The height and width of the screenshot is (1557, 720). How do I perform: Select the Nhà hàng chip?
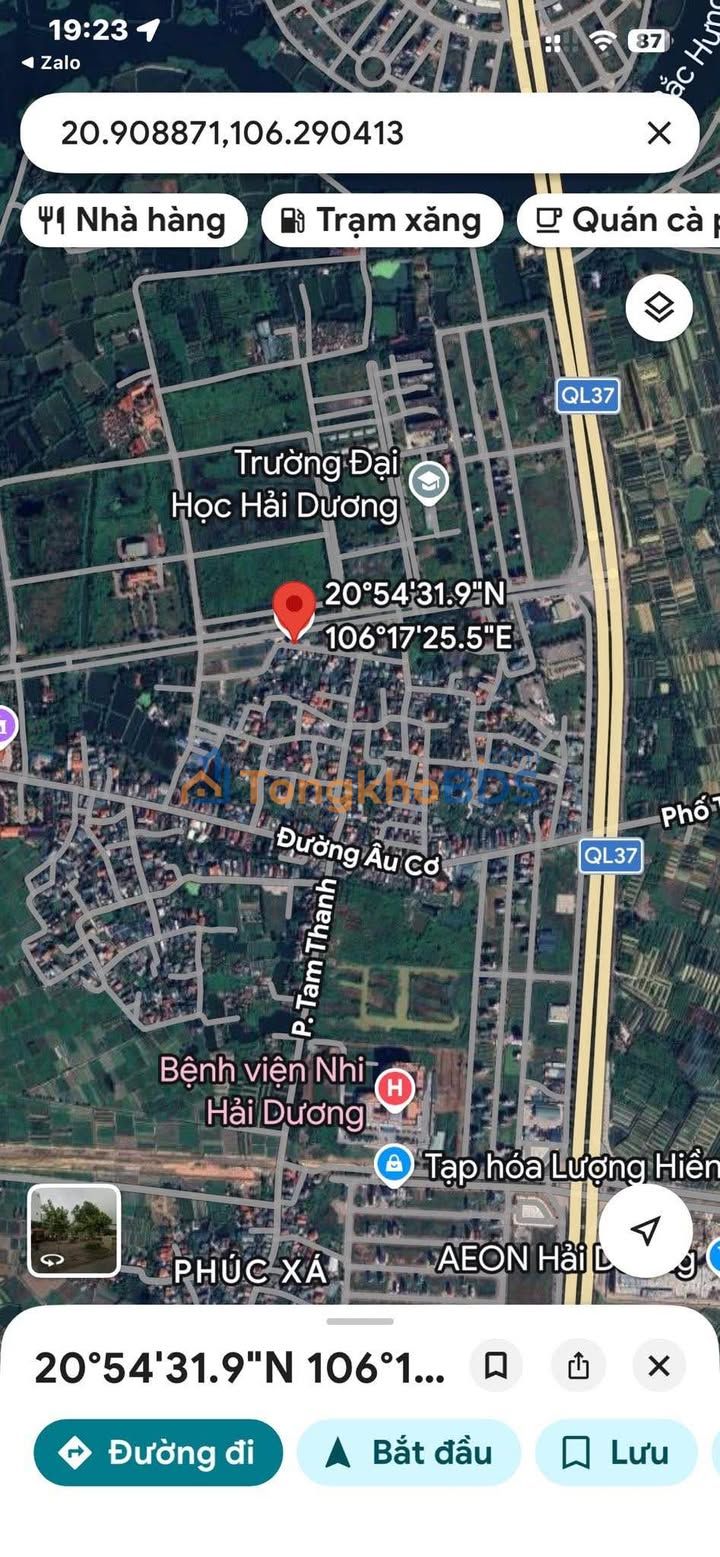click(134, 220)
